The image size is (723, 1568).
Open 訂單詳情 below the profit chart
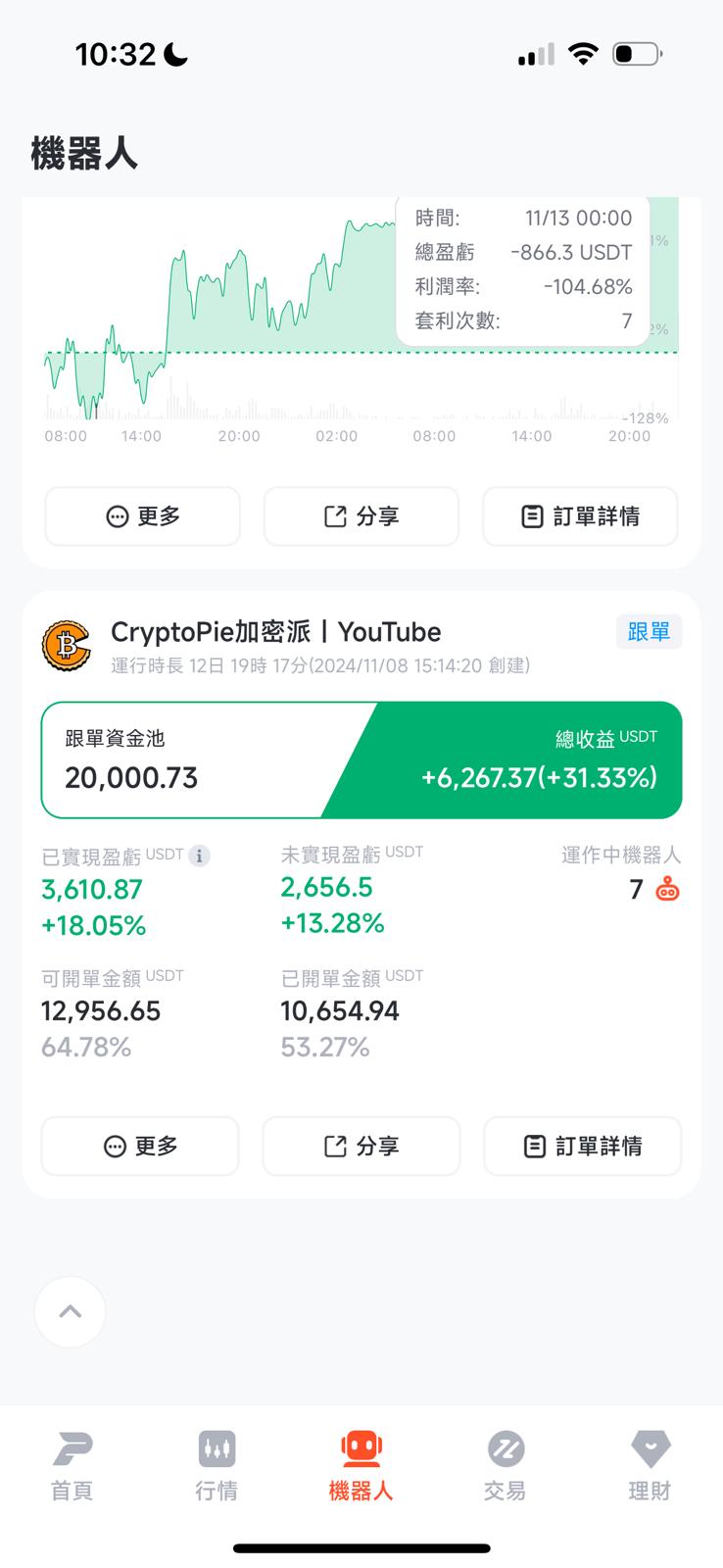tap(580, 516)
